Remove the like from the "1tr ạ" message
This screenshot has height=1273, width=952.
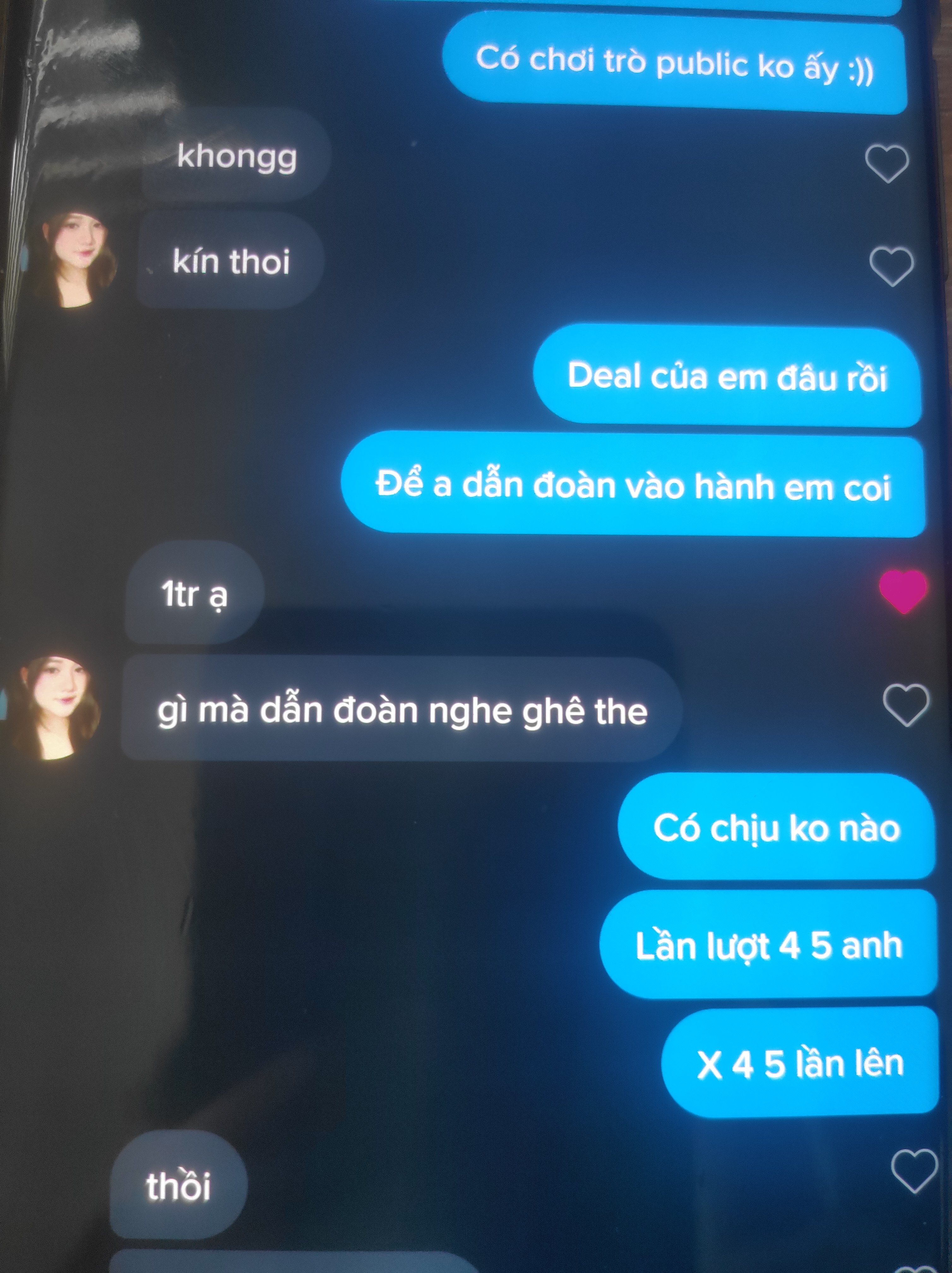point(902,590)
